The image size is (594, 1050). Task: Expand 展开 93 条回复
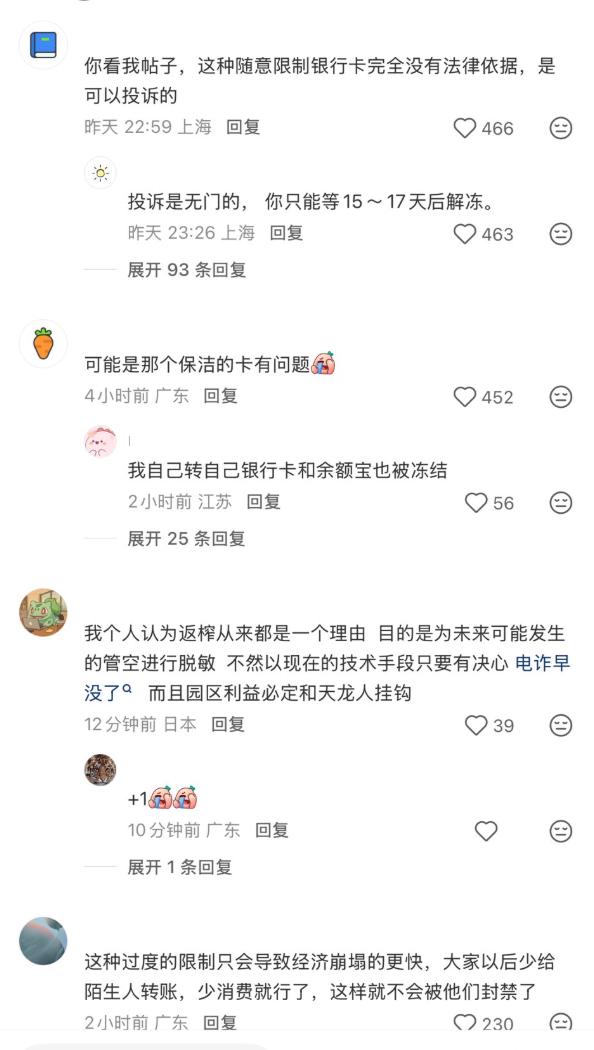tap(187, 270)
